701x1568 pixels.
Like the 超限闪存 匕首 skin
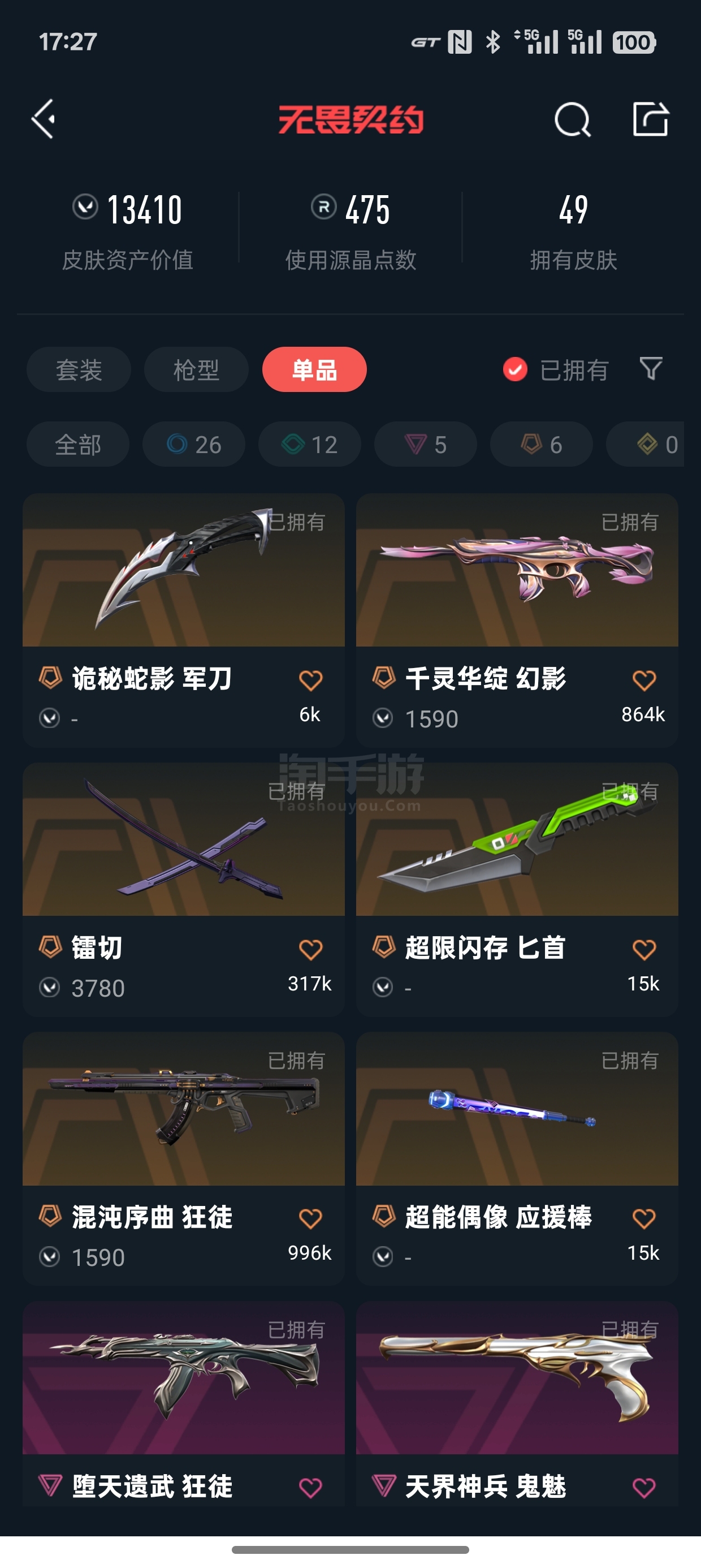644,949
